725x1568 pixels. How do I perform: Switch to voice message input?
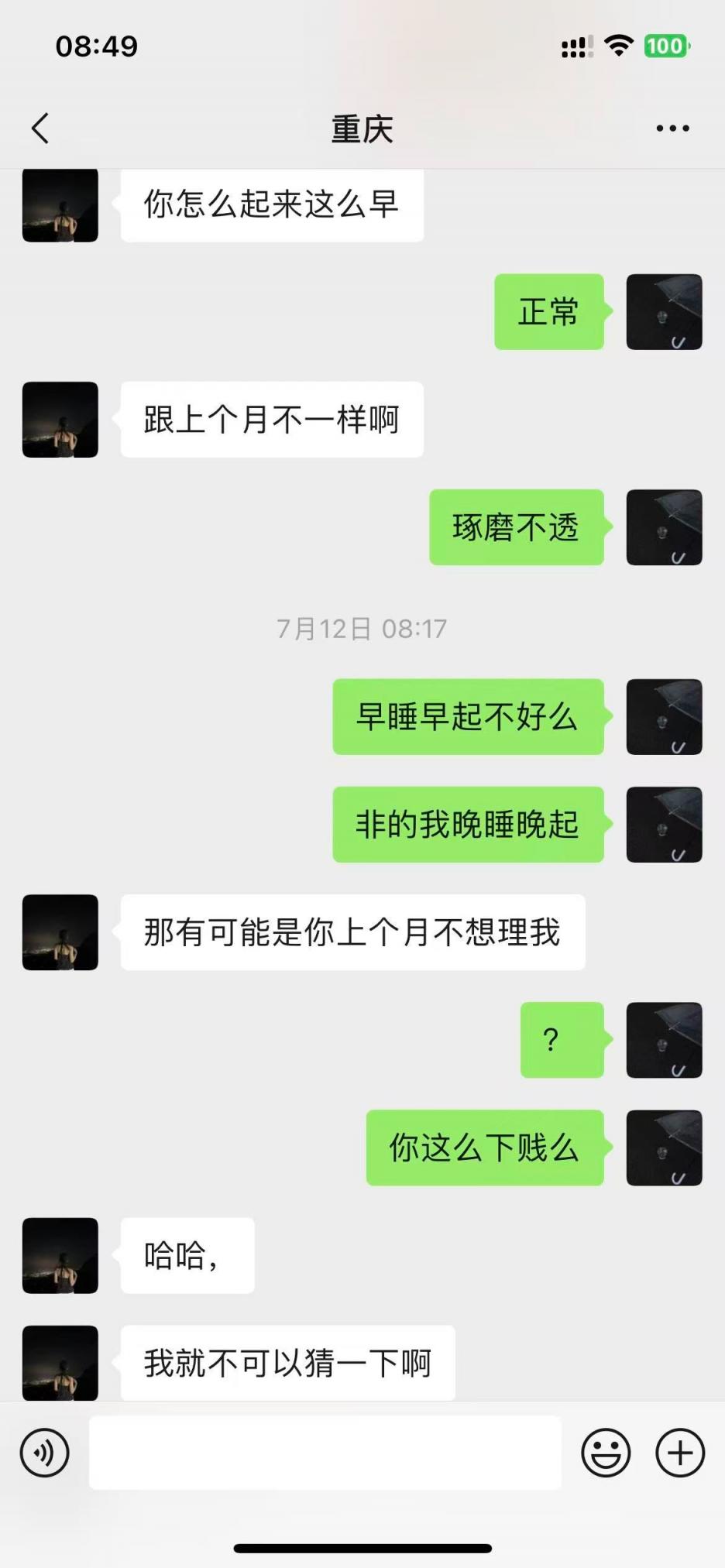(45, 1453)
